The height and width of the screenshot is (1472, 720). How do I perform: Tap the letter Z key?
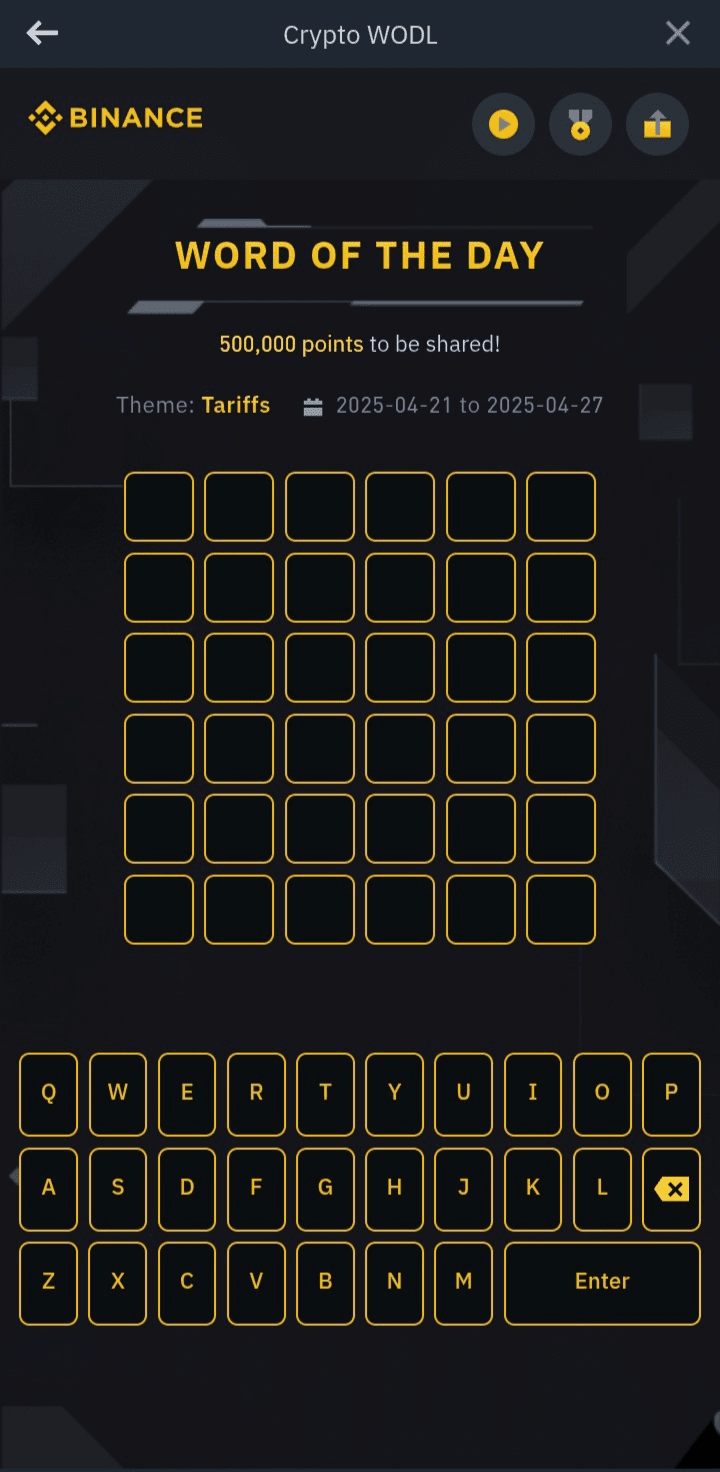48,1282
